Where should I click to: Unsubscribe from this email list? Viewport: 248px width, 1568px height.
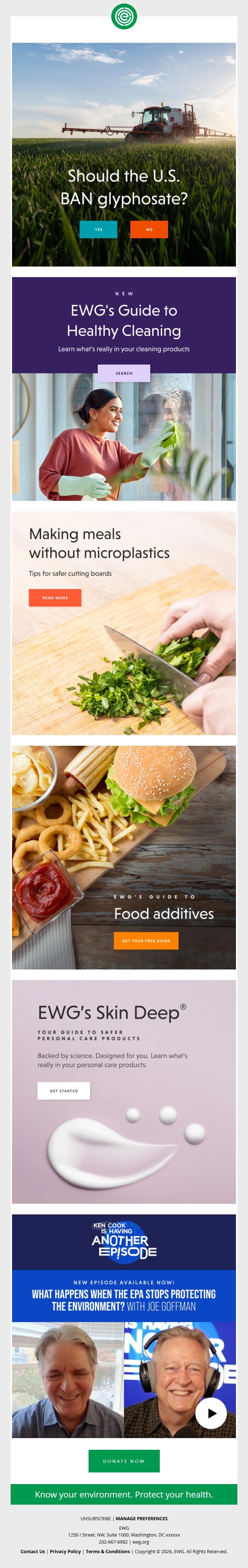[96, 1519]
